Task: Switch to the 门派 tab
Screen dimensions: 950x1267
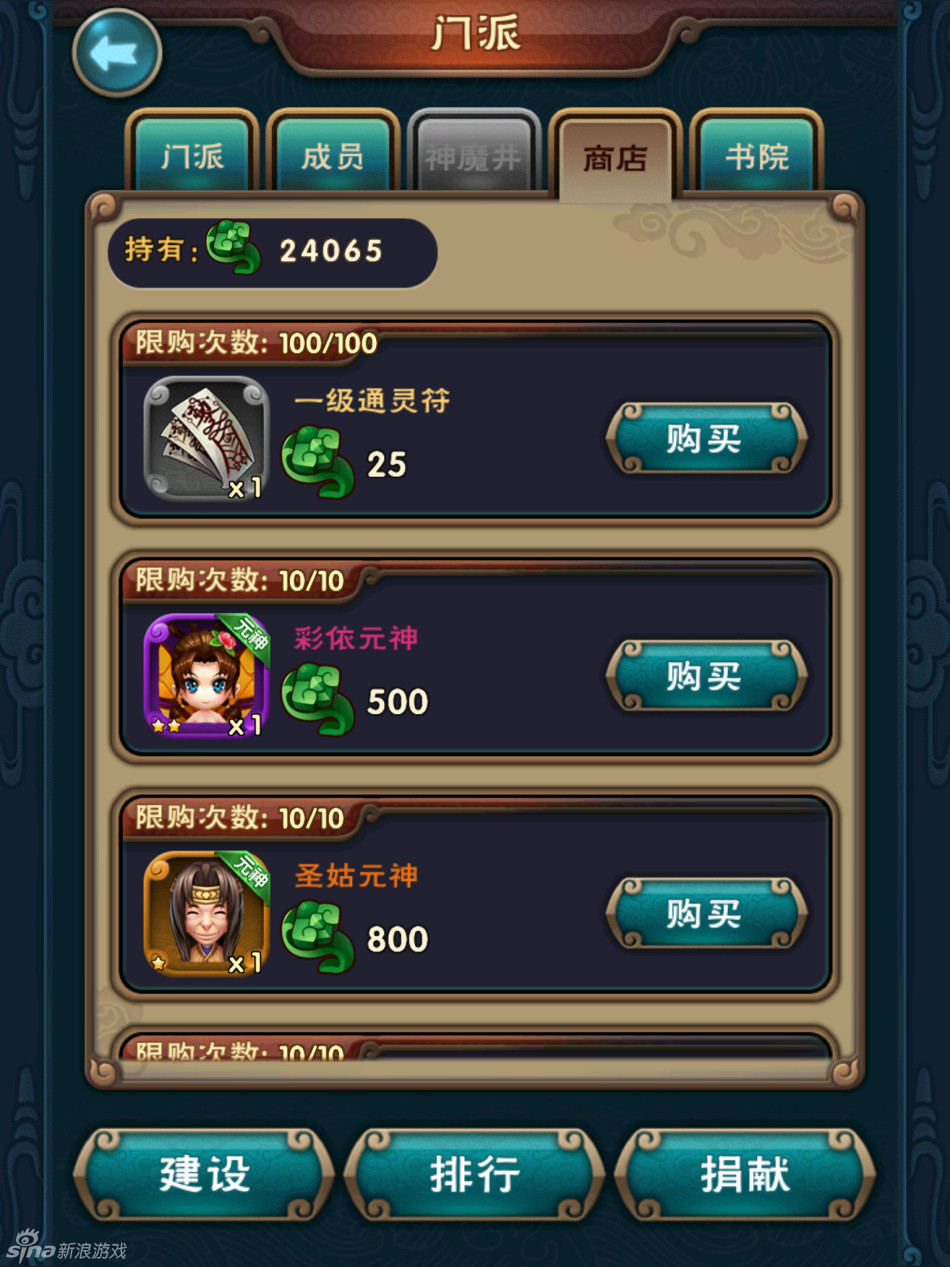Action: coord(192,156)
